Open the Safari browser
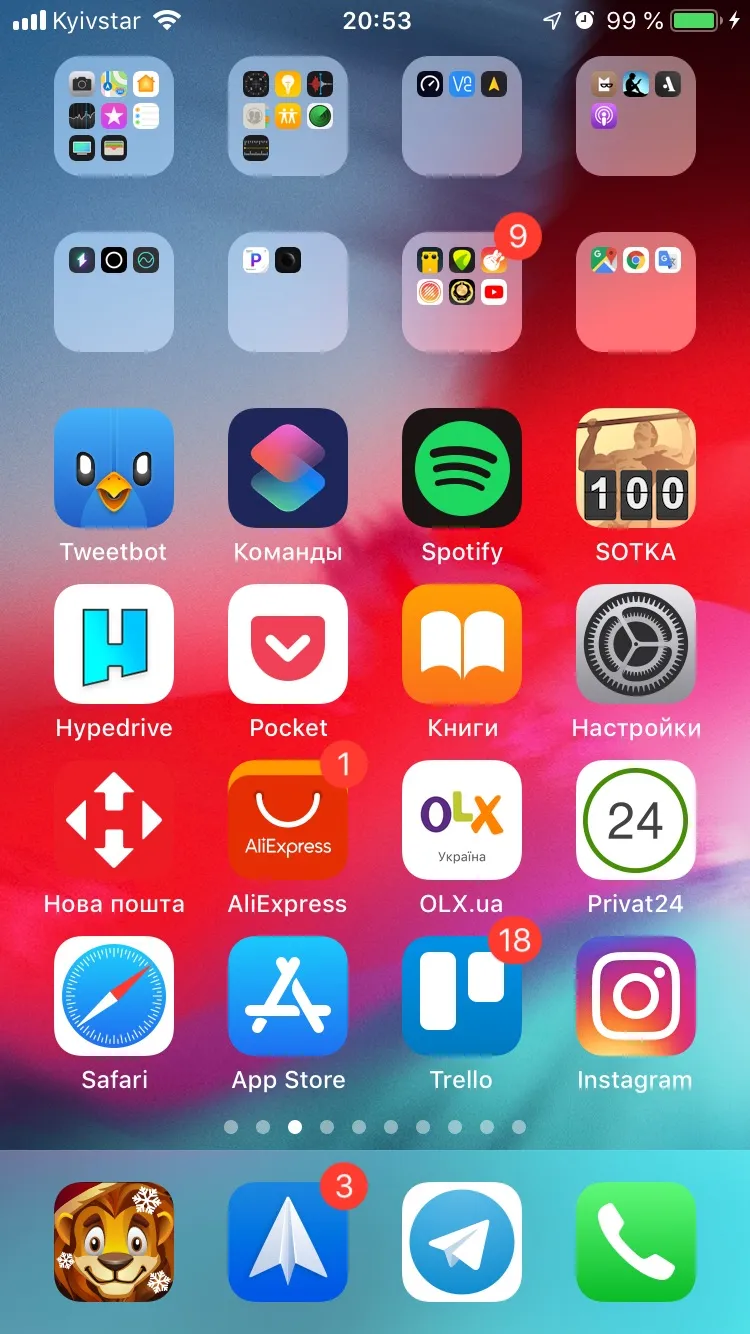 tap(114, 996)
